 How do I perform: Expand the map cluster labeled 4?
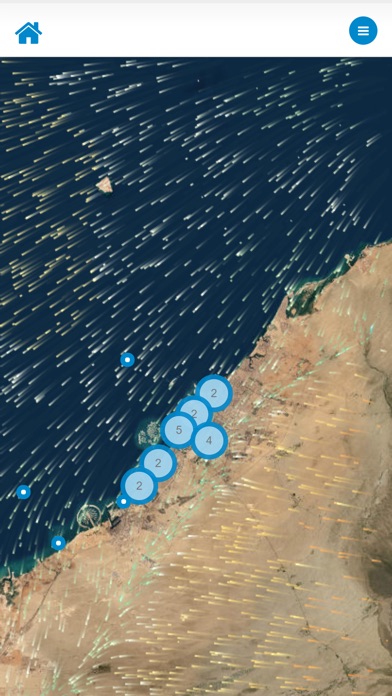tap(209, 441)
